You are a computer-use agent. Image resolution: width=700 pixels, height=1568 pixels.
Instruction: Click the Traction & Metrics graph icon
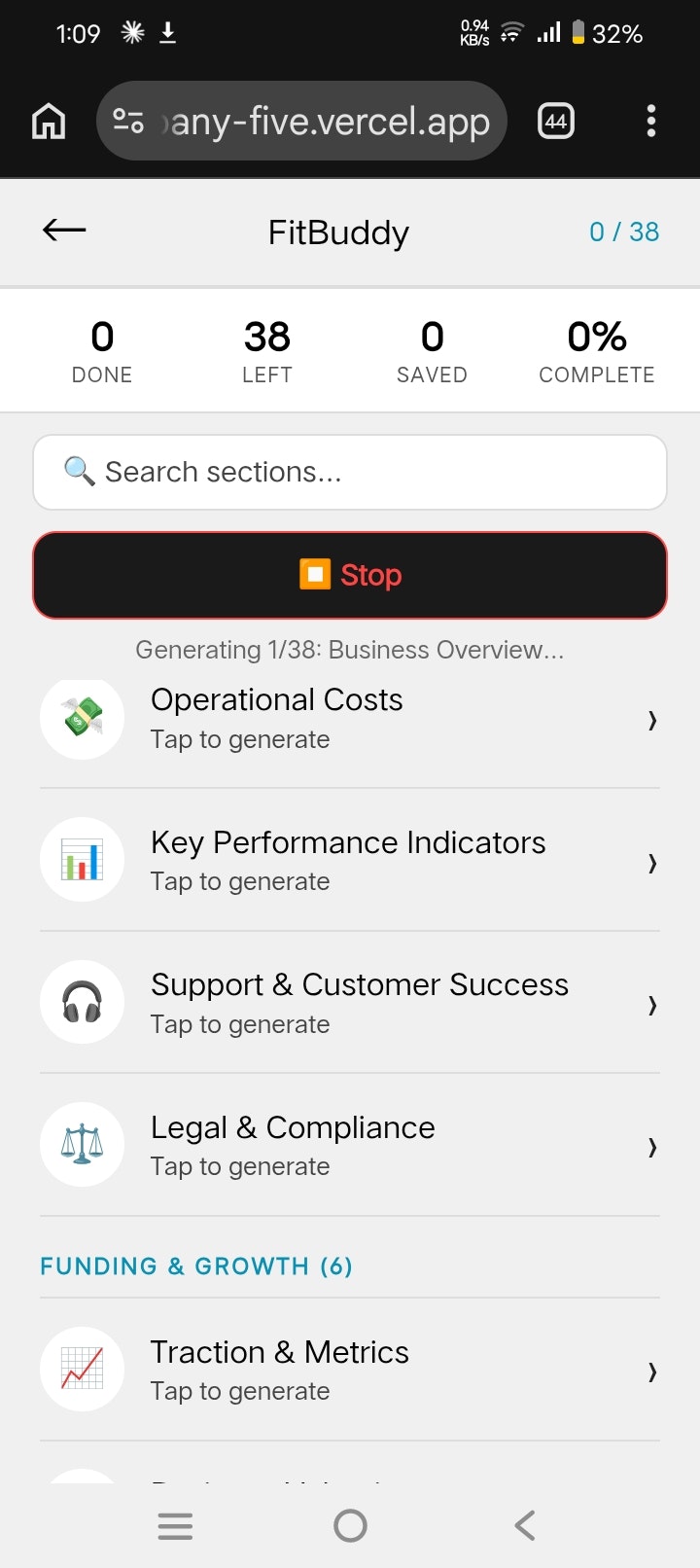click(x=82, y=1369)
